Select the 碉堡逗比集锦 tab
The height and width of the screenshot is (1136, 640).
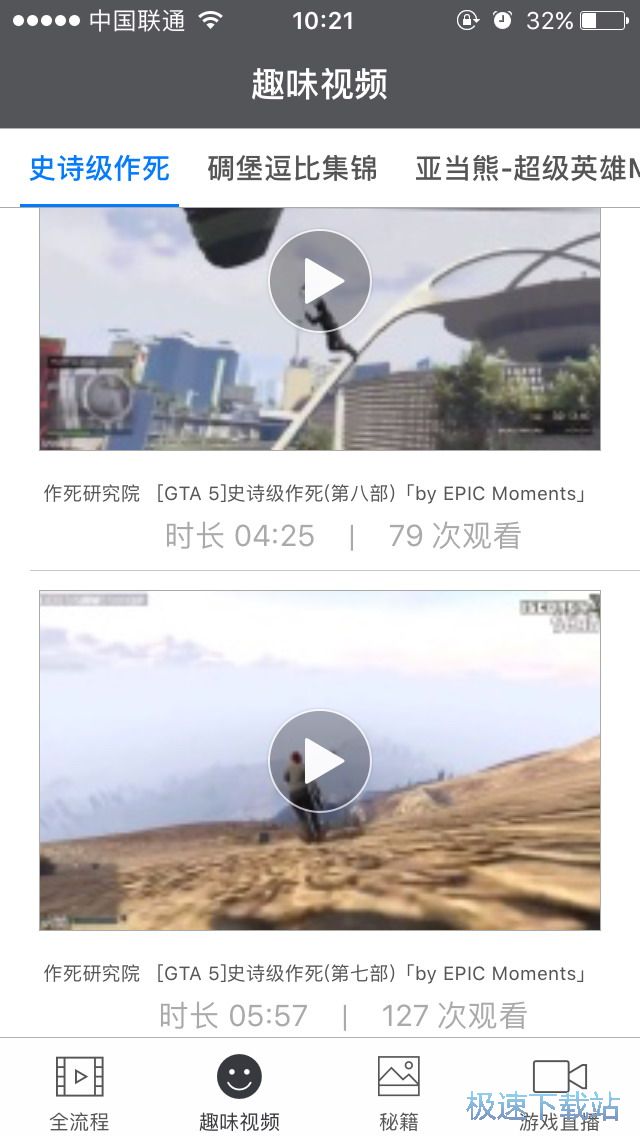point(292,168)
